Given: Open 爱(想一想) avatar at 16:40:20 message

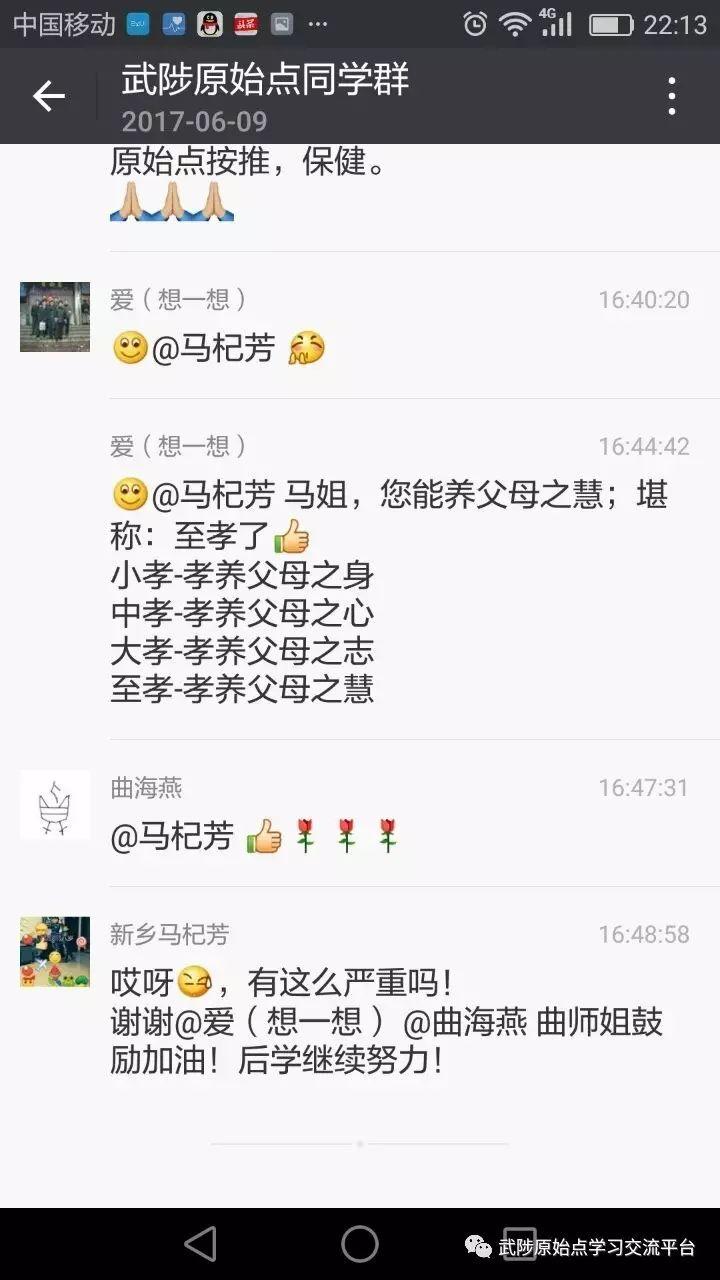Looking at the screenshot, I should pyautogui.click(x=54, y=316).
